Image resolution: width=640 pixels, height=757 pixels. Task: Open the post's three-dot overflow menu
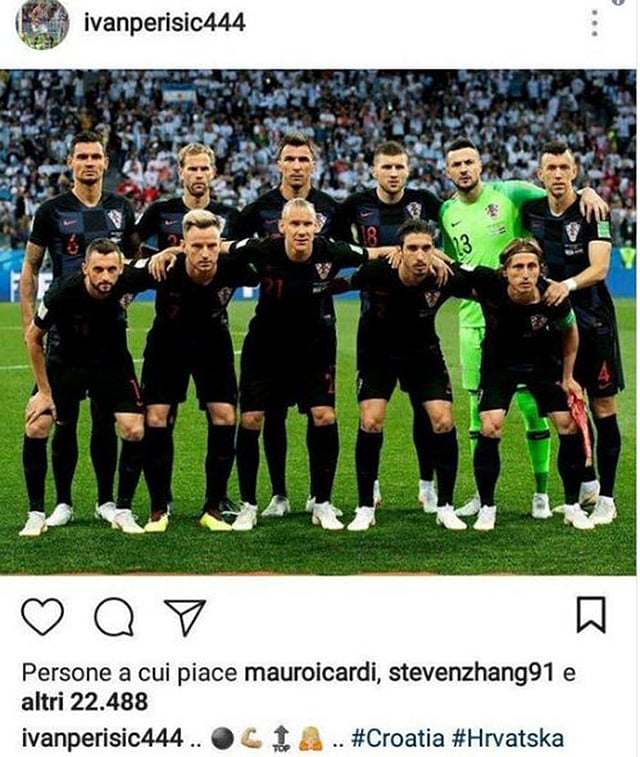594,23
